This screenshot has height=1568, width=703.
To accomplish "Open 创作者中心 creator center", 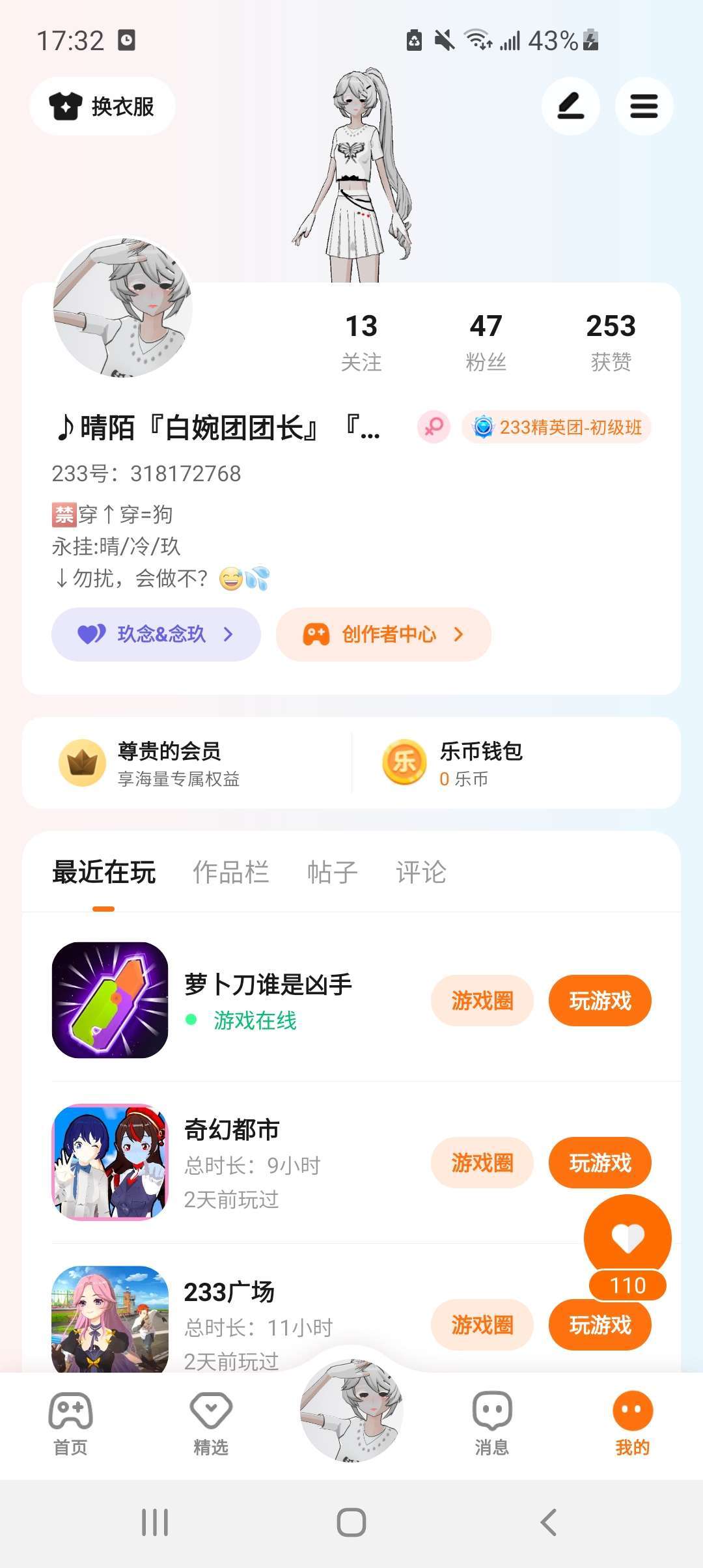I will point(383,634).
